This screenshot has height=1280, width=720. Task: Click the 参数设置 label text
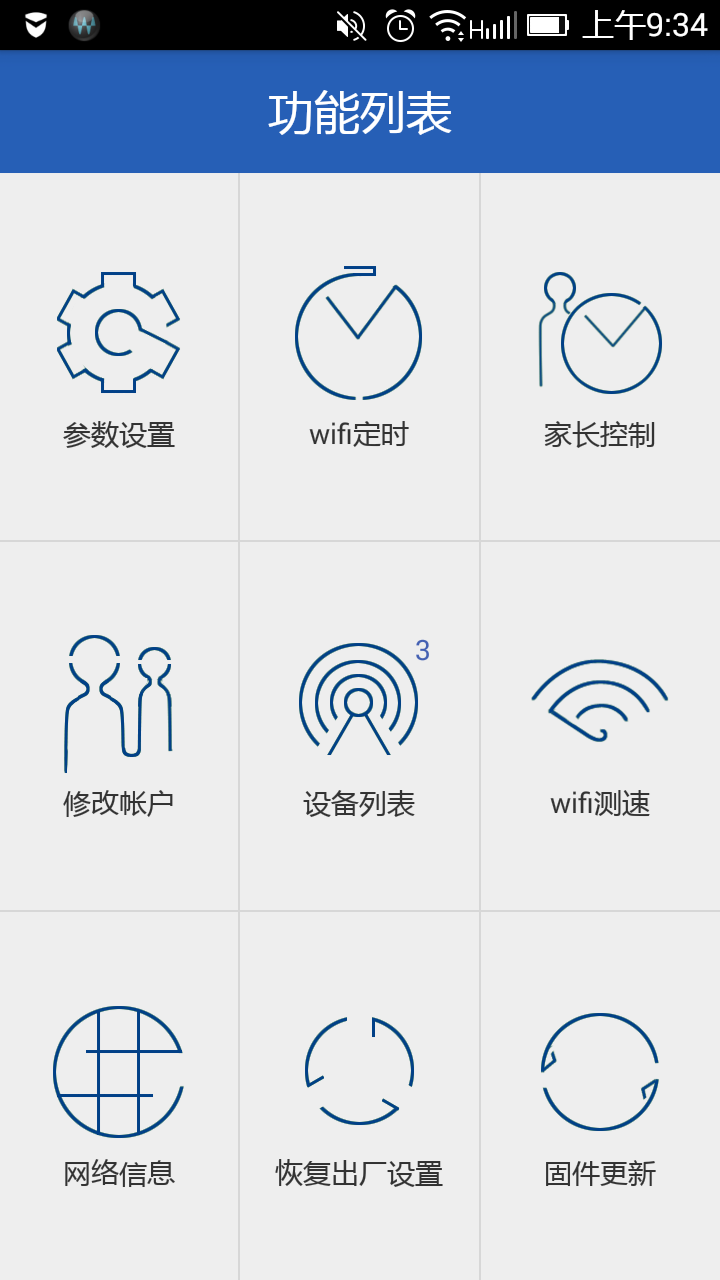(118, 435)
